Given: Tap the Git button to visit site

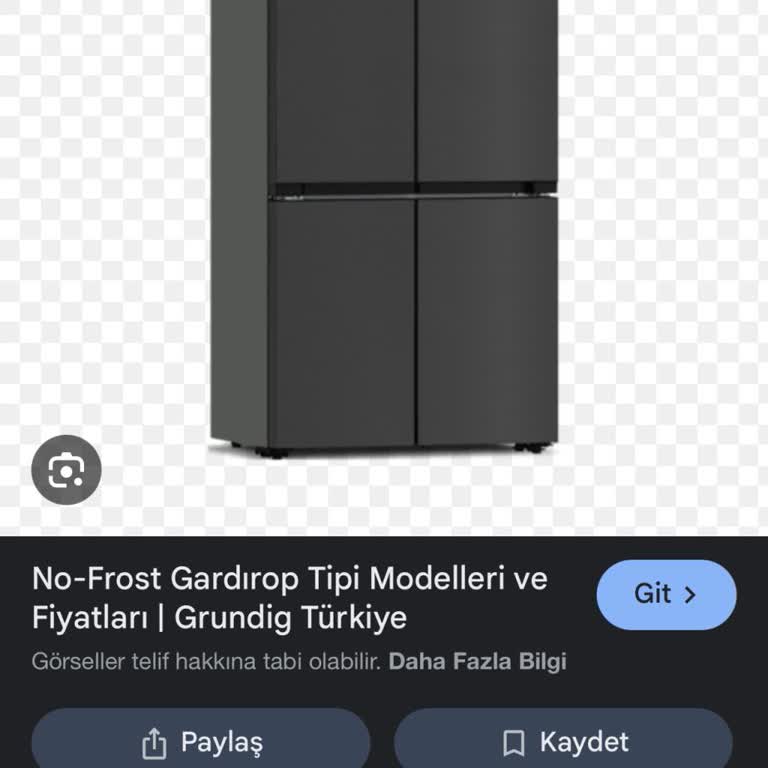Looking at the screenshot, I should (x=666, y=594).
